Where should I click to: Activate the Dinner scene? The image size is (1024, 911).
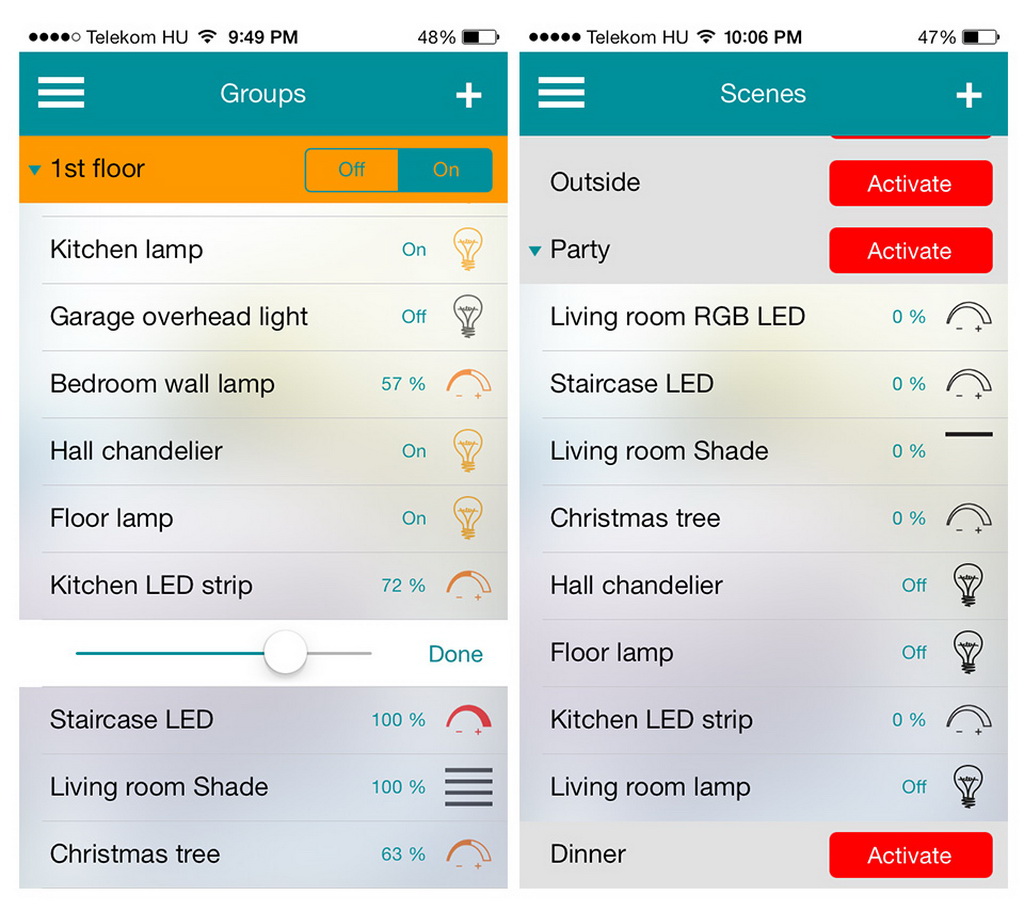(910, 855)
